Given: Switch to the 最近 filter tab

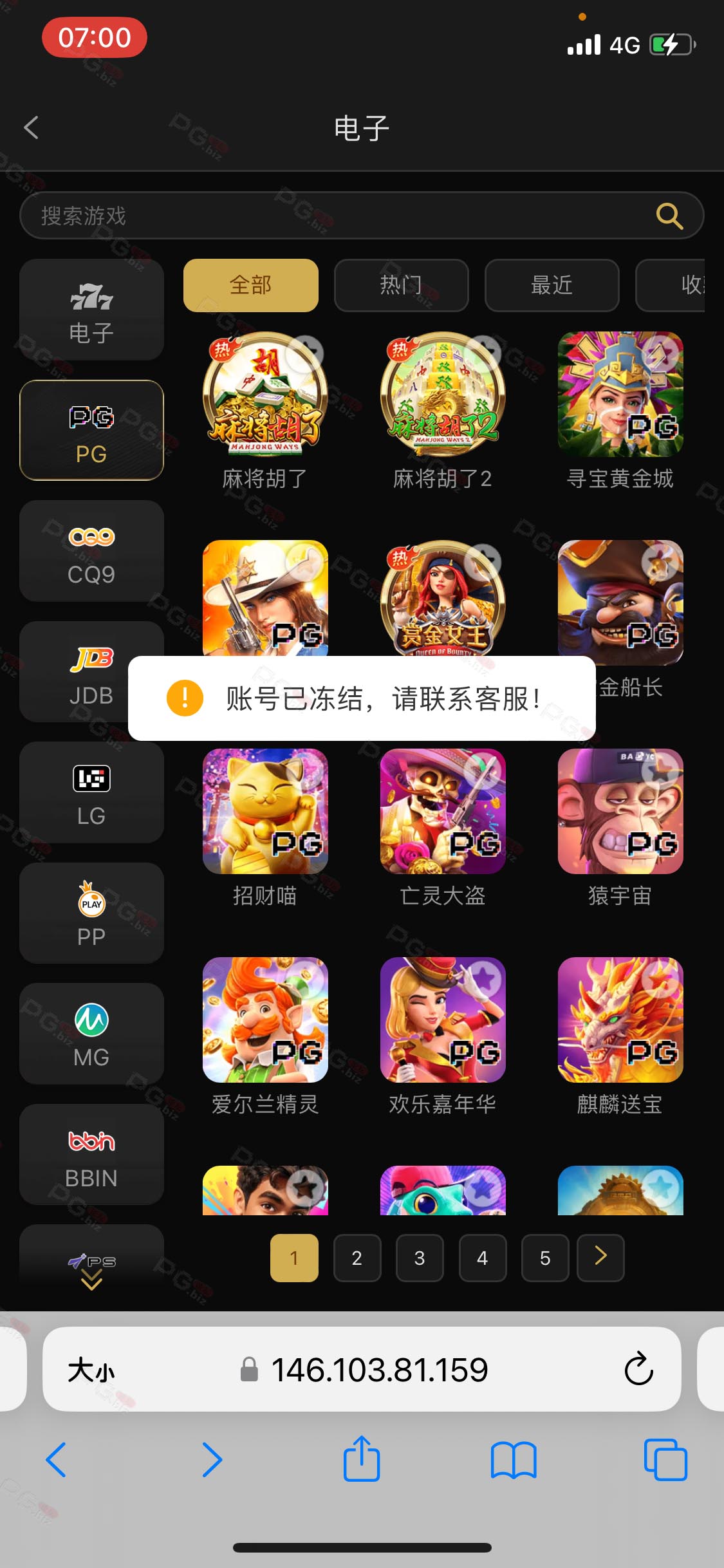Looking at the screenshot, I should click(x=552, y=285).
